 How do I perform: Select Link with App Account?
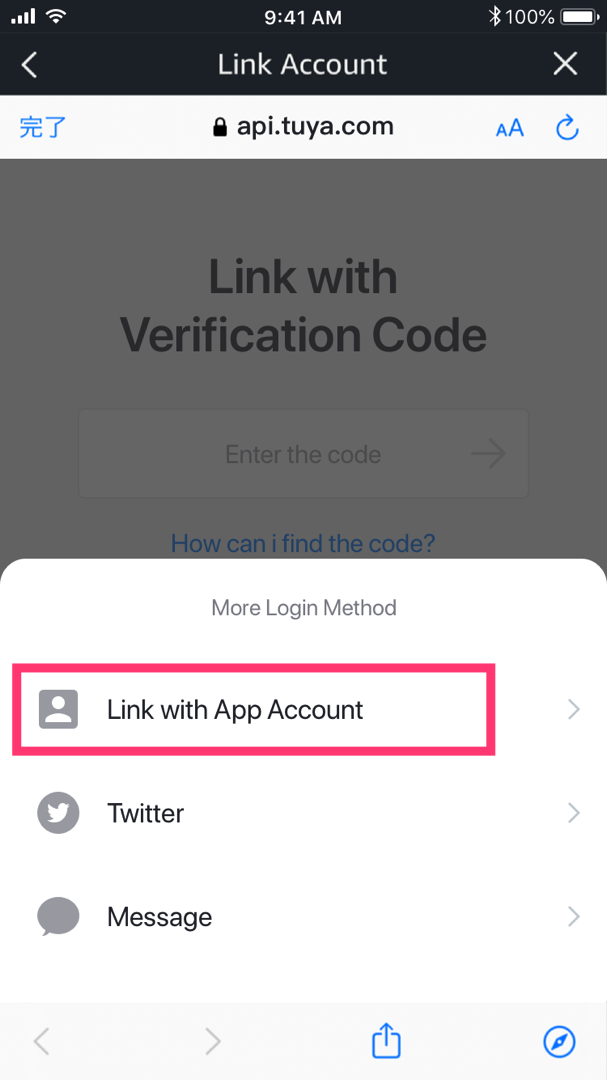click(303, 709)
